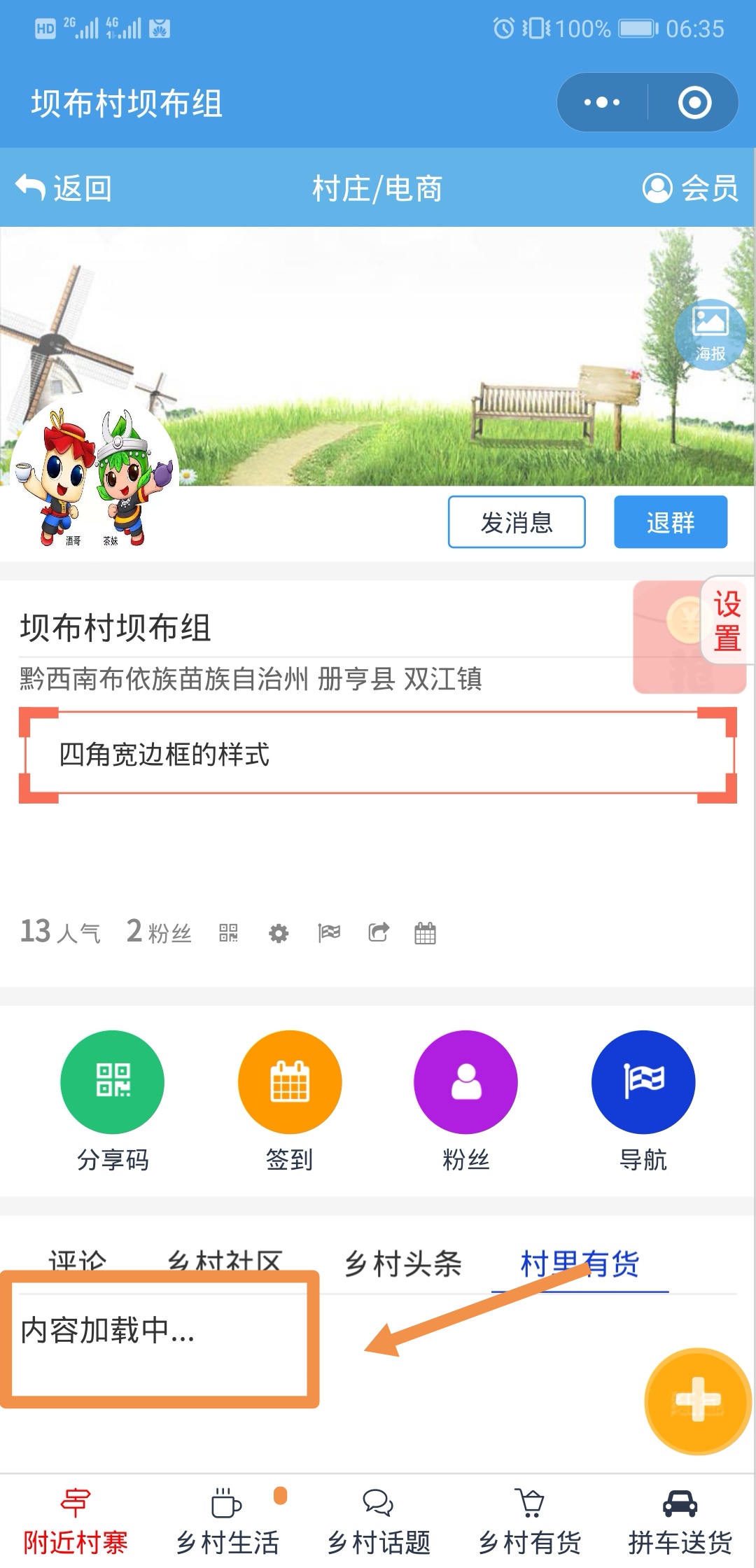The width and height of the screenshot is (756, 1568).
Task: Open the small gear settings icon
Action: coord(279,933)
